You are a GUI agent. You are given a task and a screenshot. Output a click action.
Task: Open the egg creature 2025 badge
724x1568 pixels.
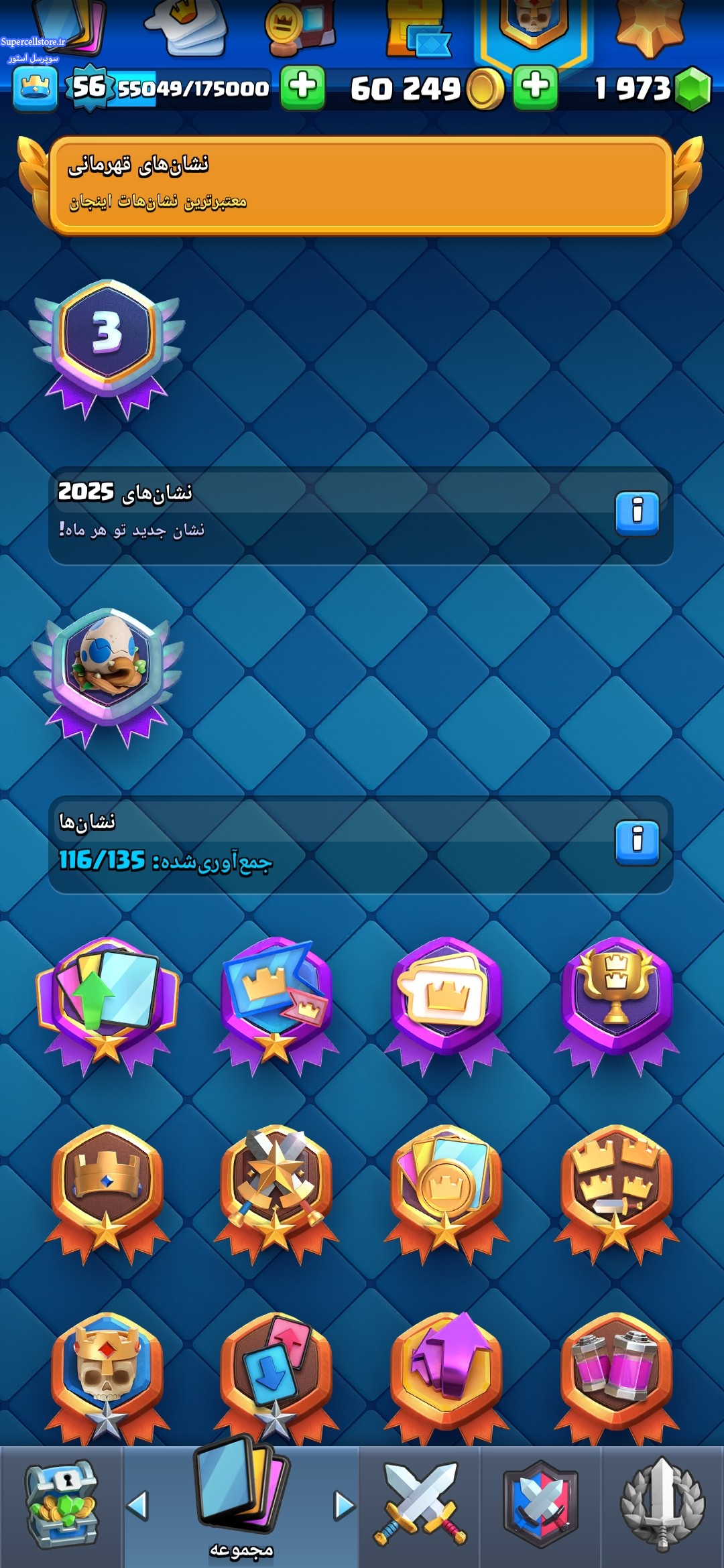tap(107, 673)
